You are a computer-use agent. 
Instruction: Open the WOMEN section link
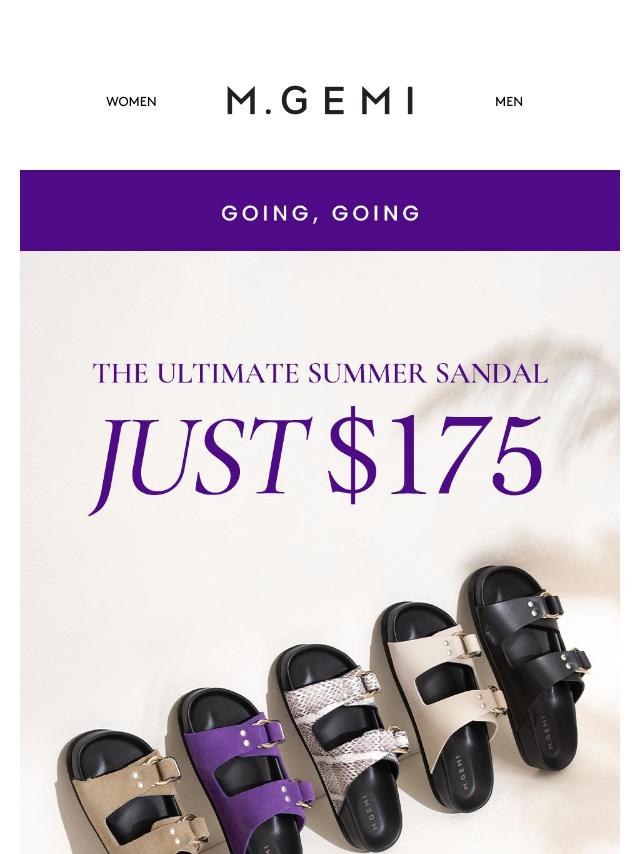(x=131, y=102)
